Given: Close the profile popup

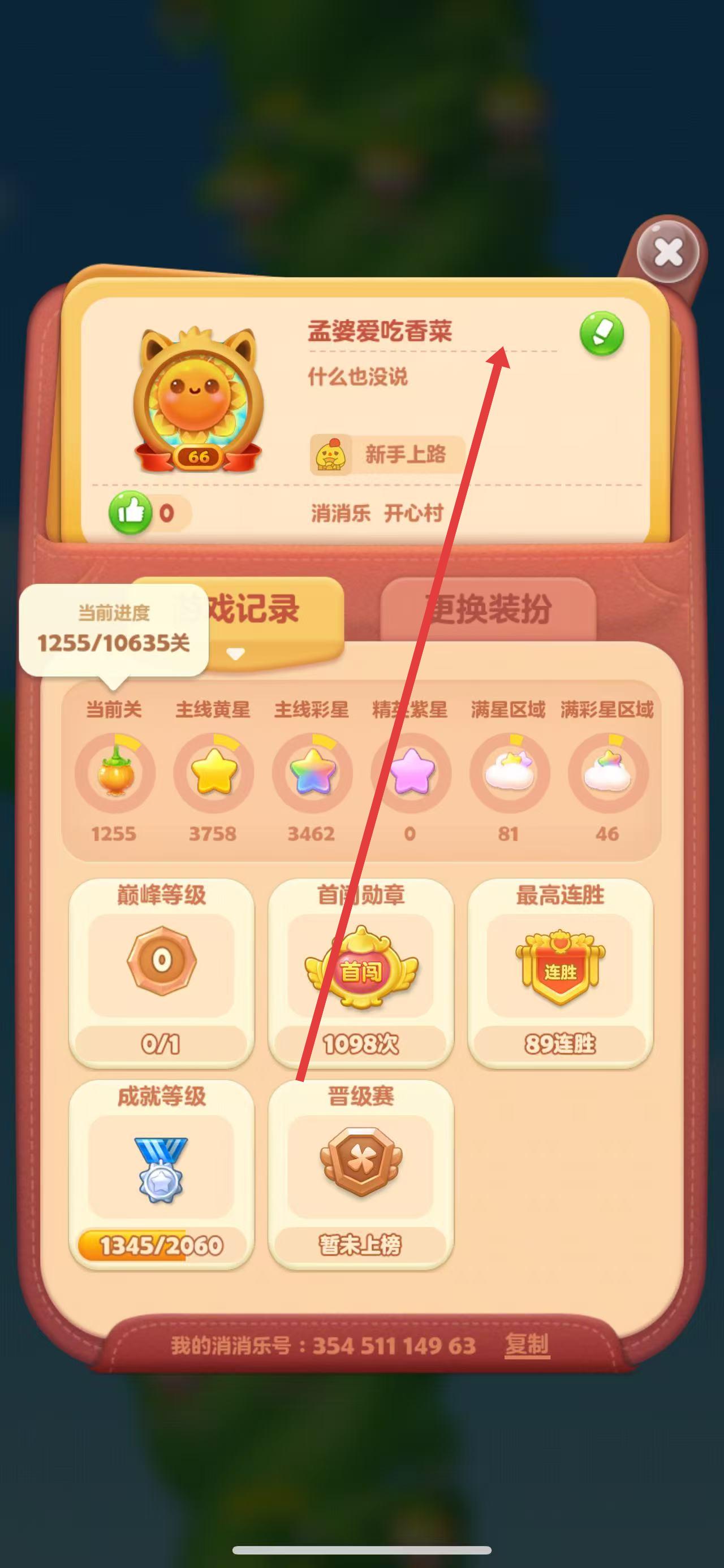Looking at the screenshot, I should 669,252.
